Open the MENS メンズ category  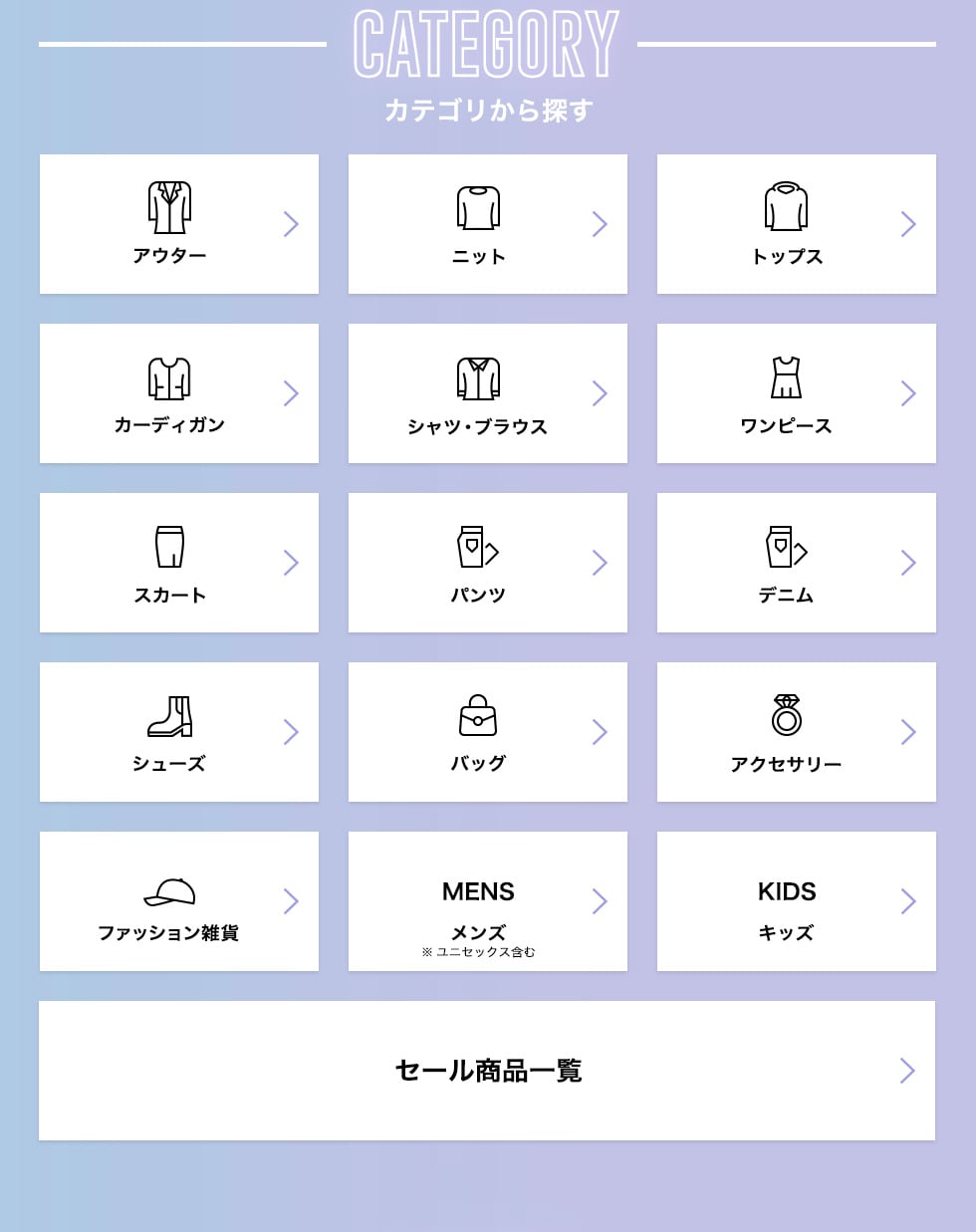click(488, 901)
